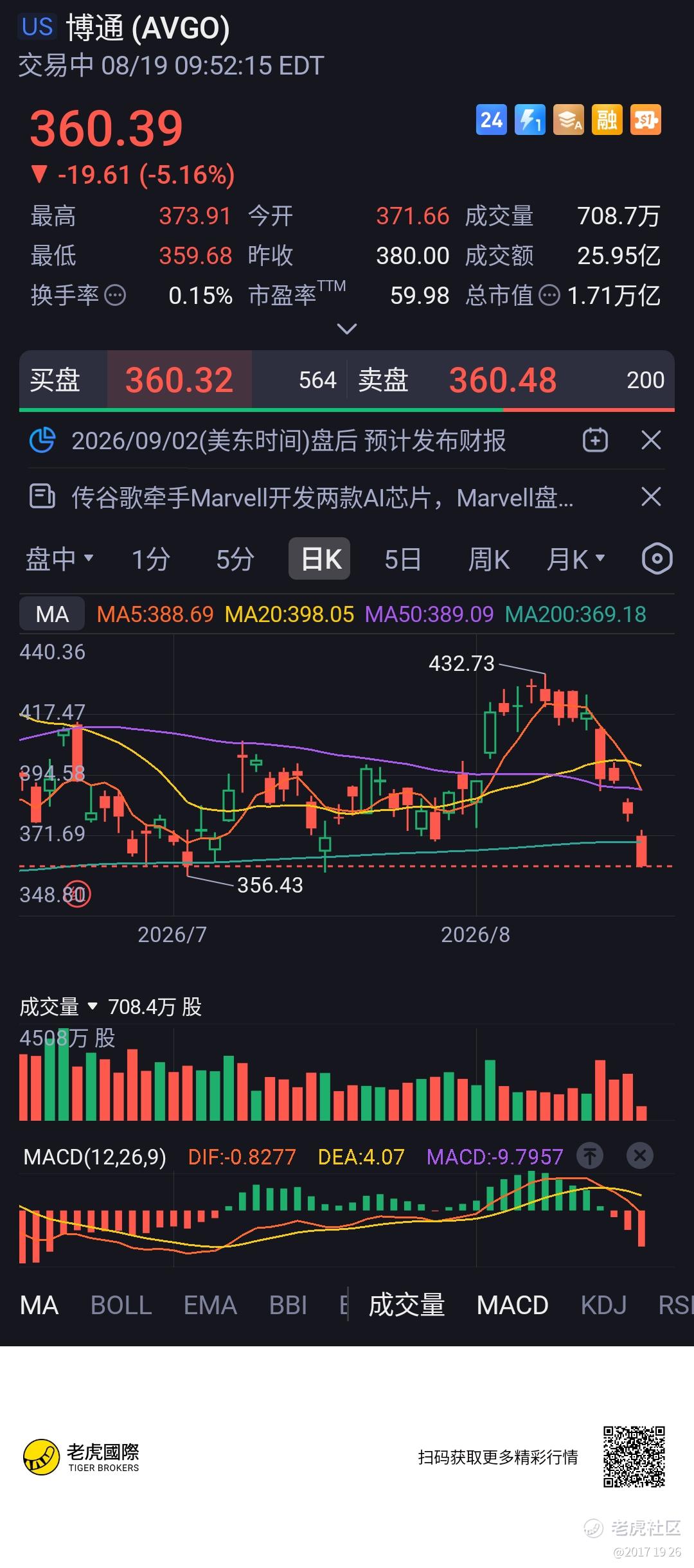Screen dimensions: 694x1568
Task: Select the 日K chart tab
Action: click(319, 558)
